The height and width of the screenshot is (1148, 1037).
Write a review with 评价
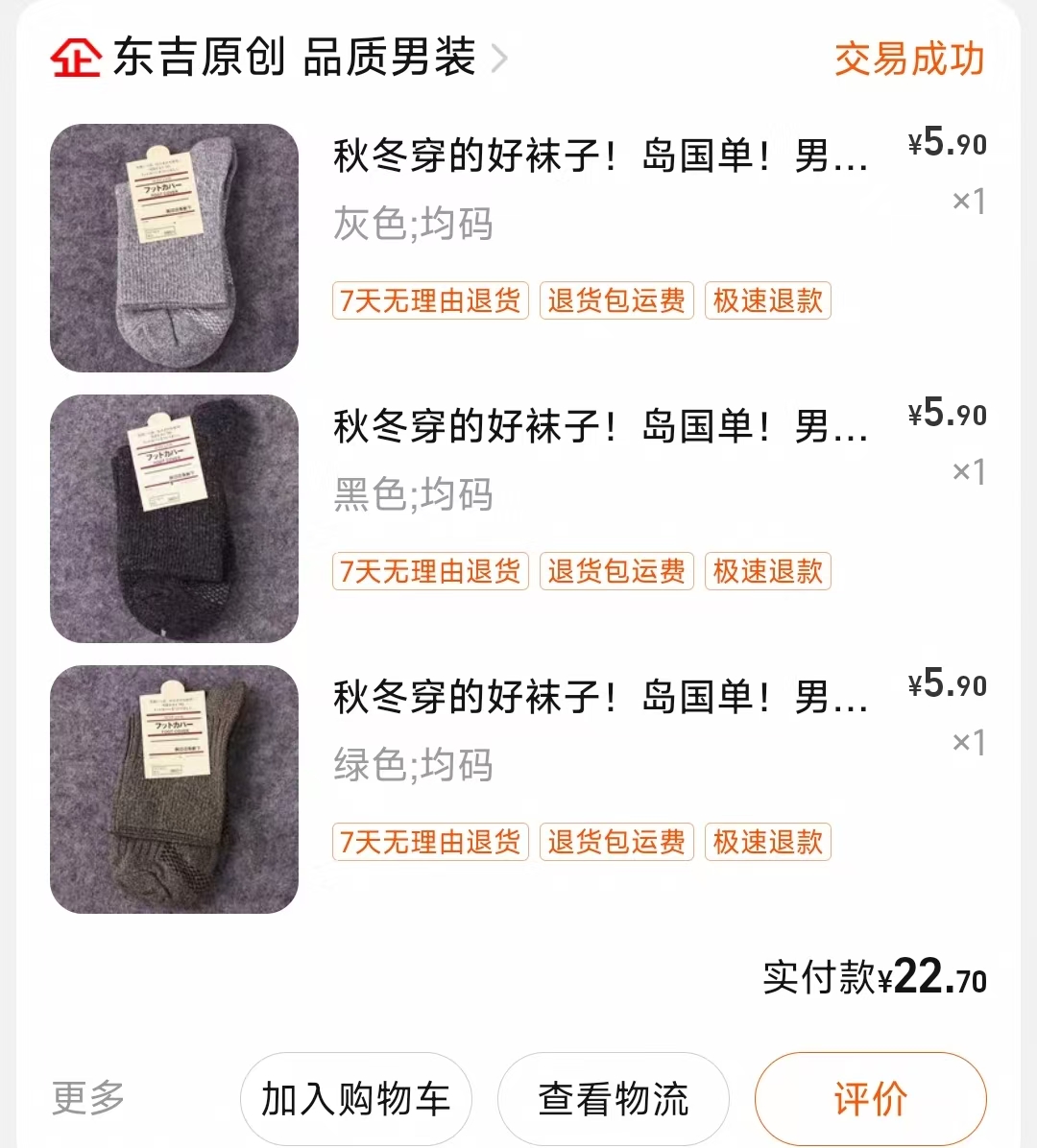click(870, 1099)
